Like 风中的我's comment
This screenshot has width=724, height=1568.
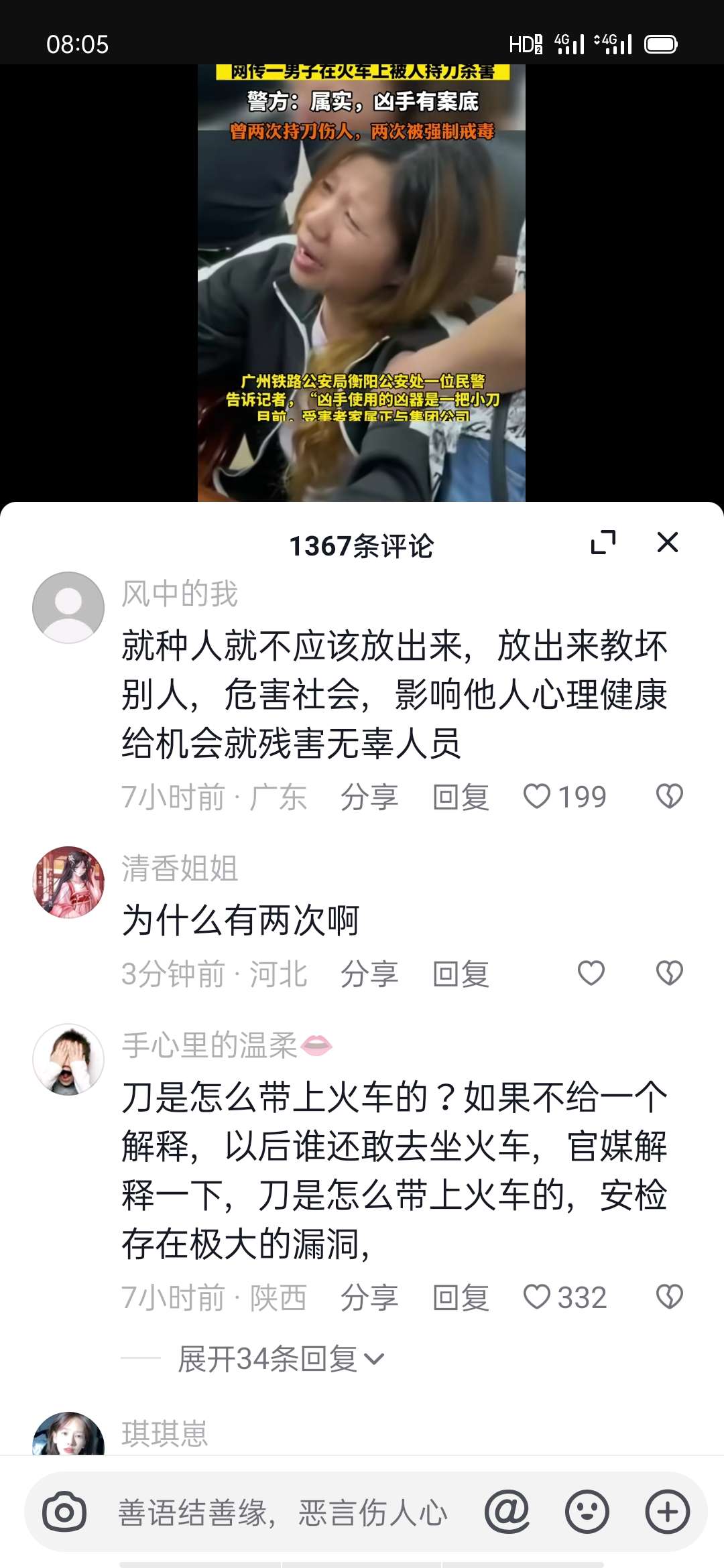tap(538, 797)
